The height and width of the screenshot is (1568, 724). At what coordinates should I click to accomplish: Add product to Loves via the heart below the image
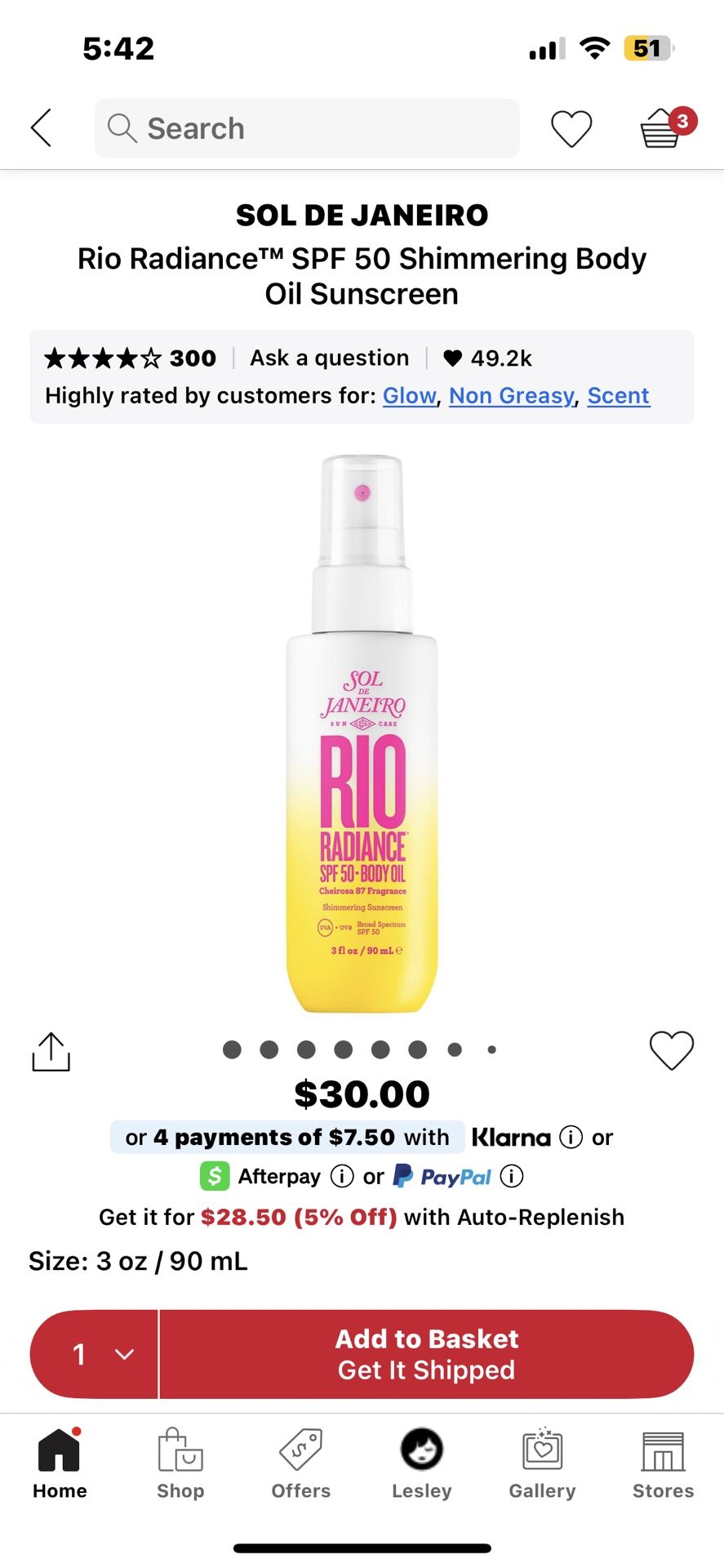click(671, 1050)
